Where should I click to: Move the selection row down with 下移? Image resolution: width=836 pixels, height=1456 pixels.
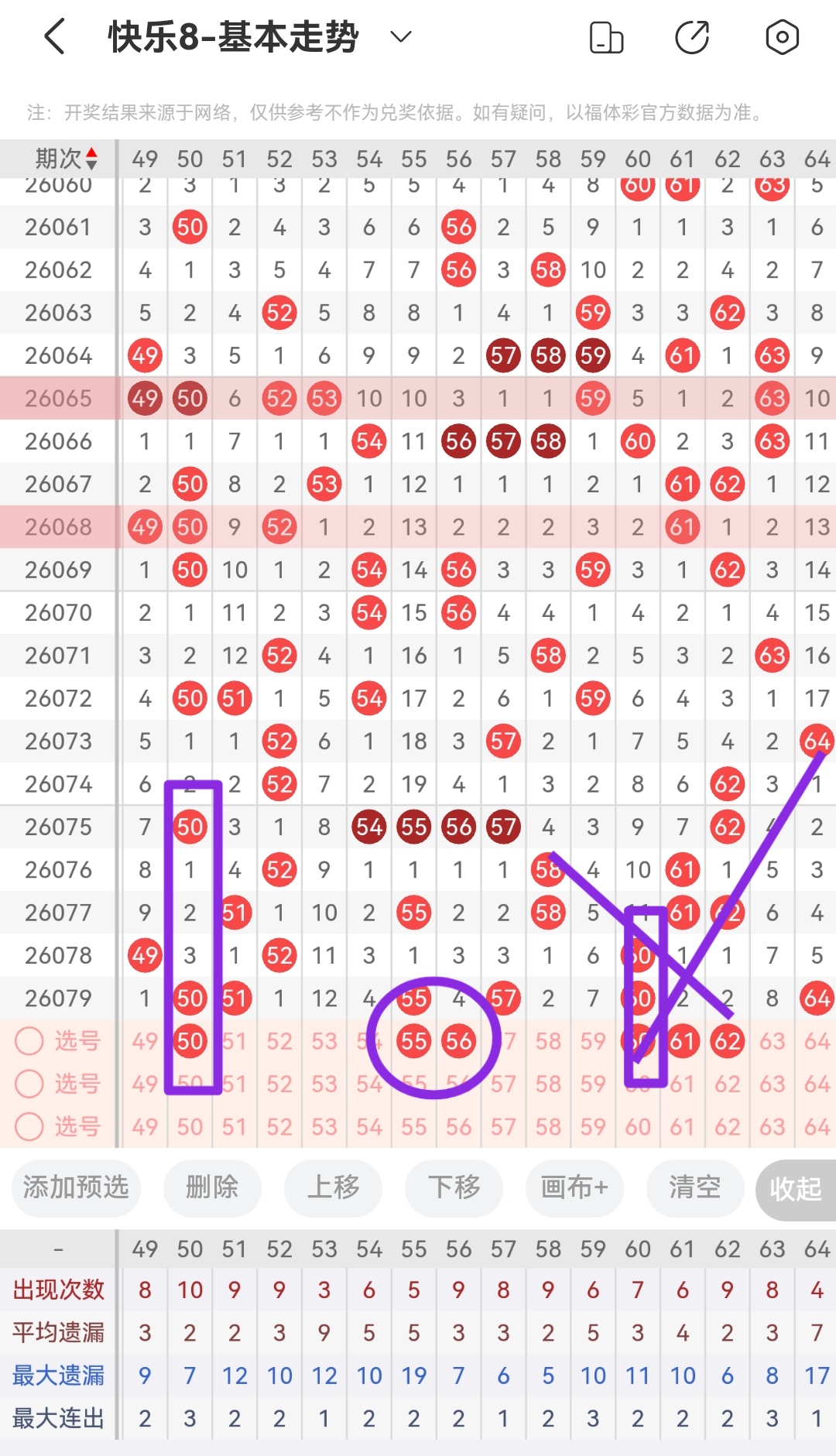tap(454, 1187)
